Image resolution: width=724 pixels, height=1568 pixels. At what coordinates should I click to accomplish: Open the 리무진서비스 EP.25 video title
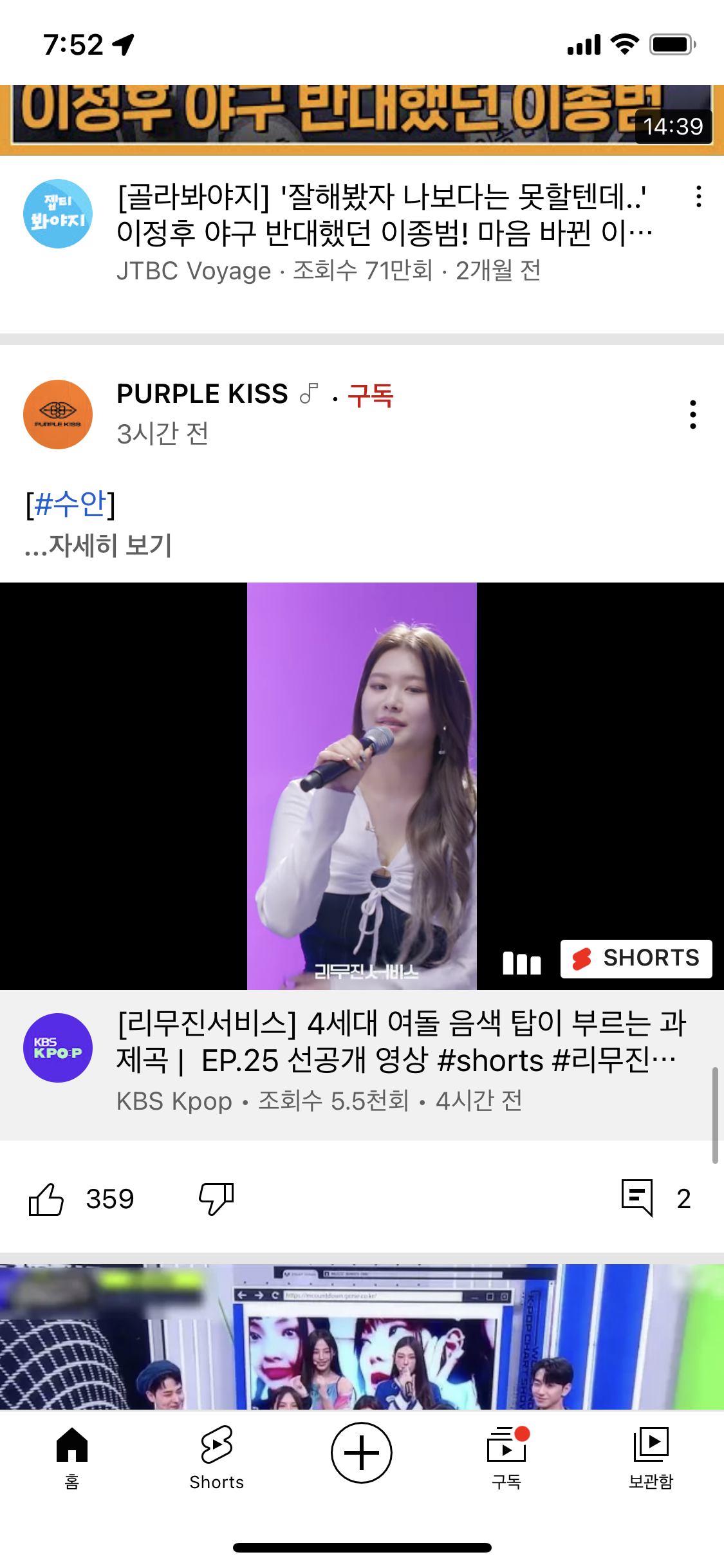pos(399,1041)
